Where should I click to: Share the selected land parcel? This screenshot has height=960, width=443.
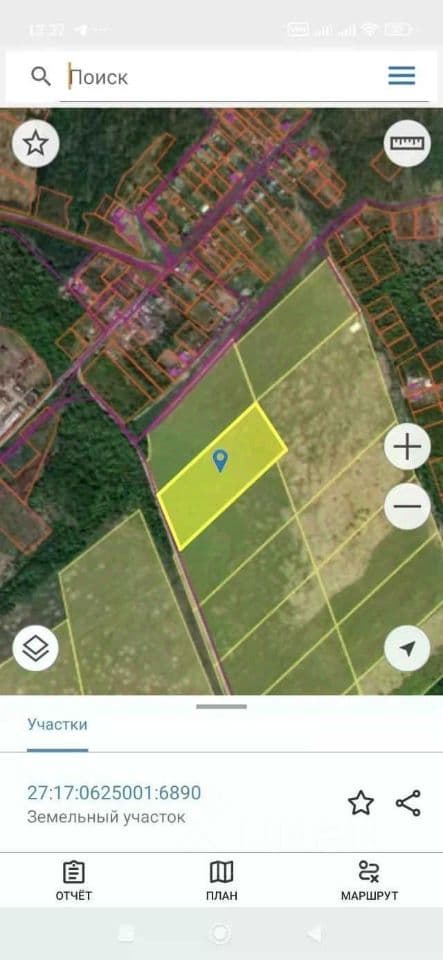(x=408, y=803)
